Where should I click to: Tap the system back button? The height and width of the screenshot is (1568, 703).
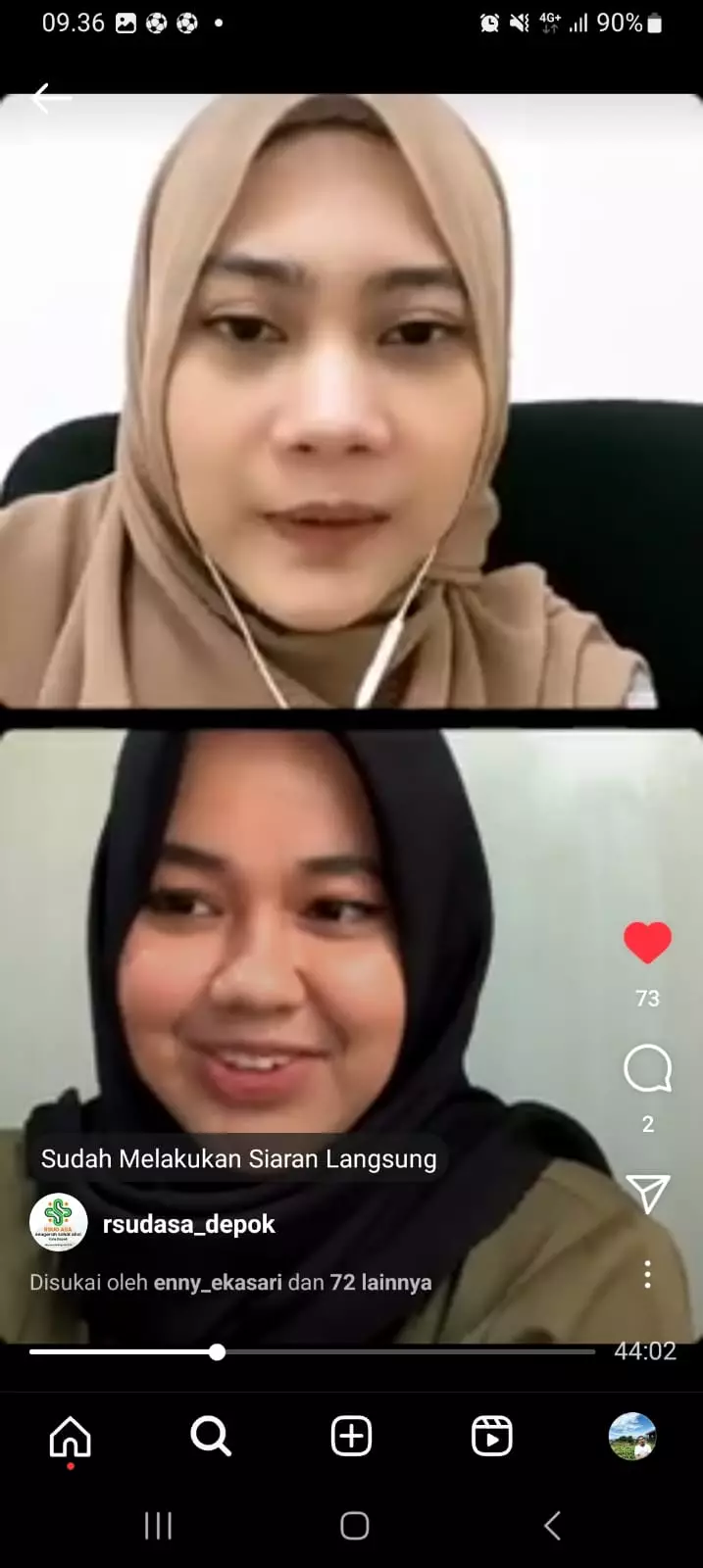coord(552,1525)
